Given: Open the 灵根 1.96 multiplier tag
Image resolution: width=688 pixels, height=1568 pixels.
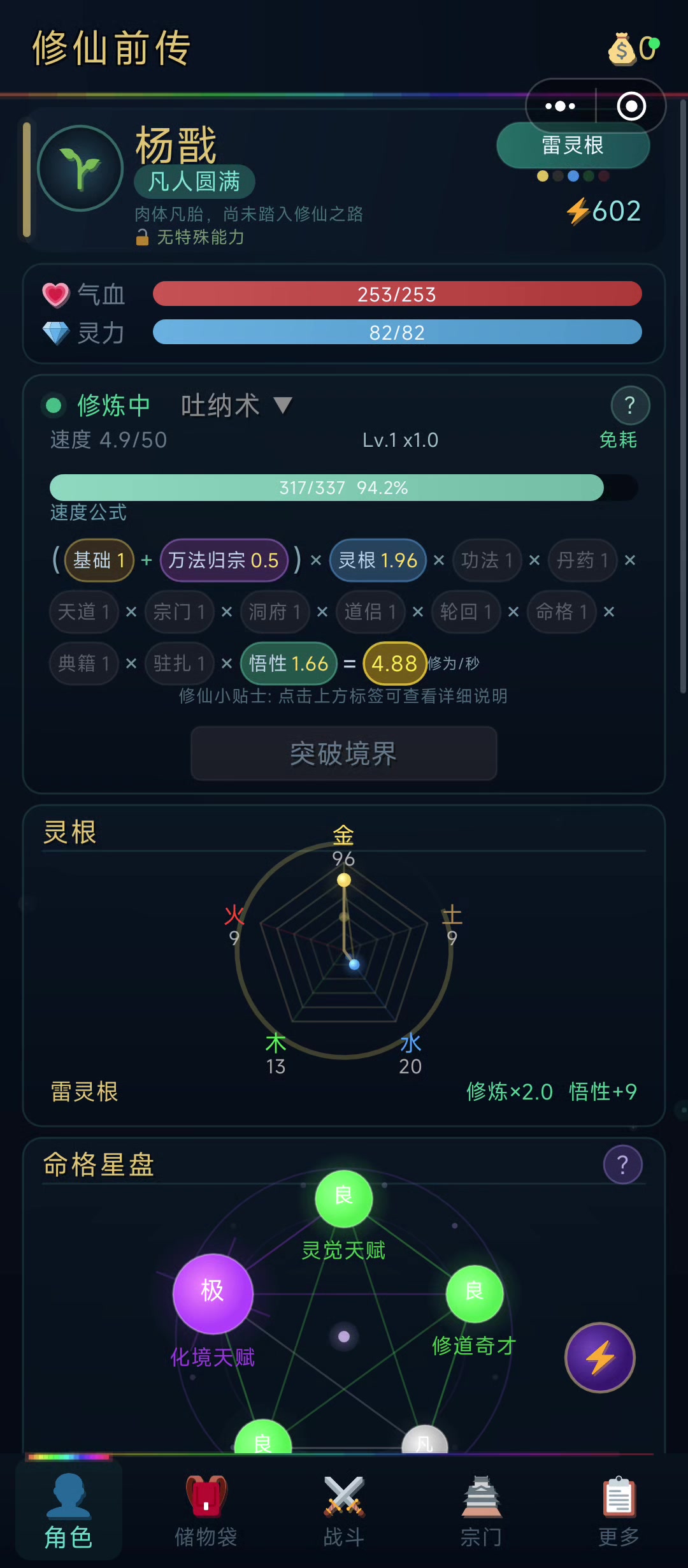Looking at the screenshot, I should pos(378,560).
